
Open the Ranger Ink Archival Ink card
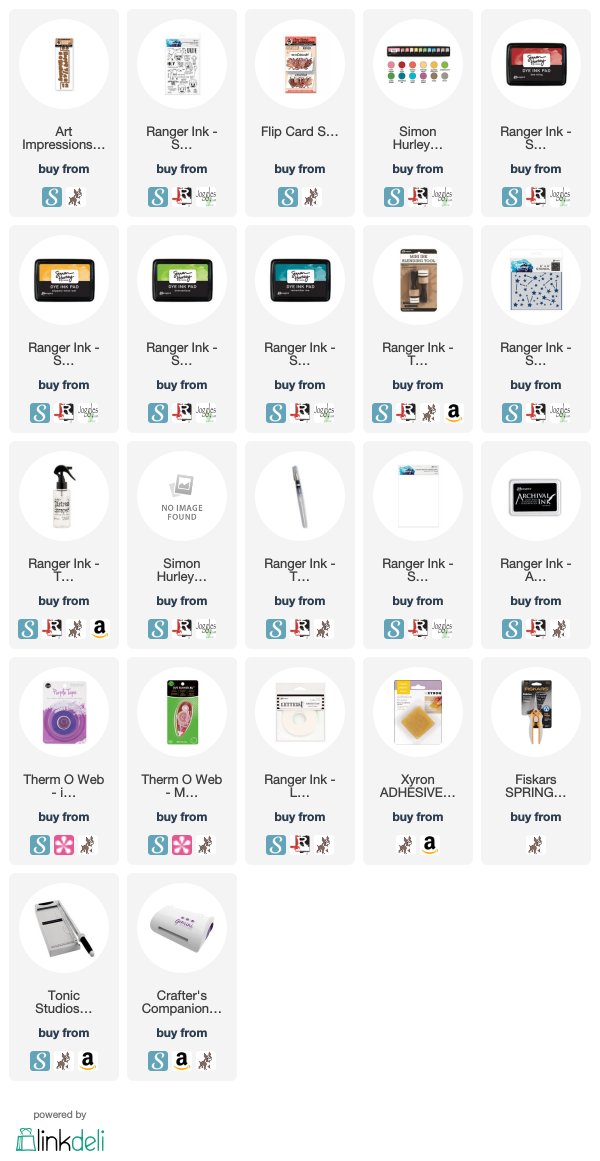[536, 545]
